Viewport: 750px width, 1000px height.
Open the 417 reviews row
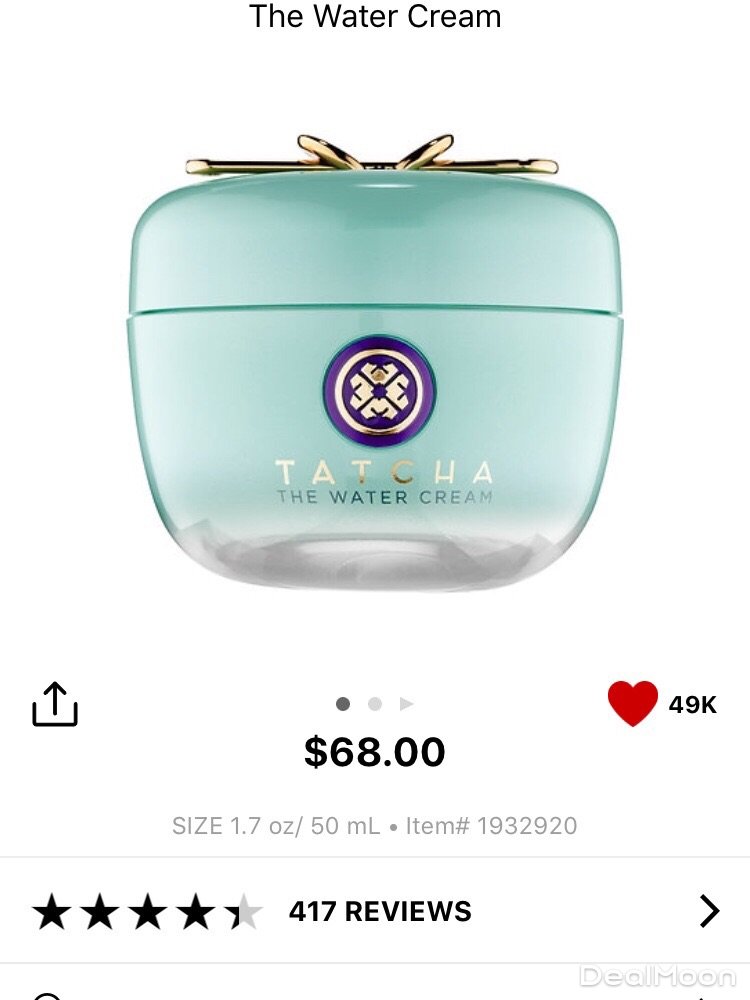coord(375,911)
